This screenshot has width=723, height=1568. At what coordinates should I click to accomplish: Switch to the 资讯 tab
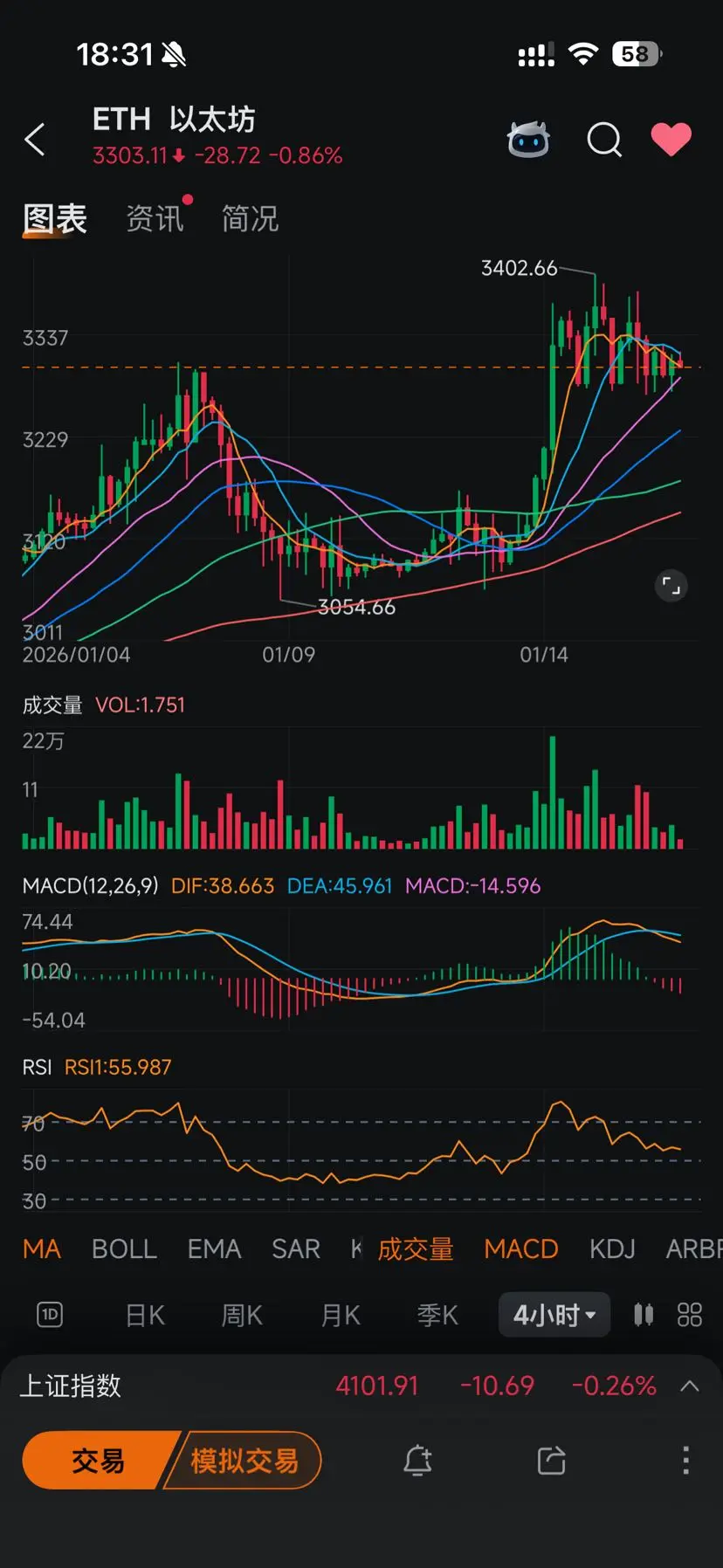(155, 218)
